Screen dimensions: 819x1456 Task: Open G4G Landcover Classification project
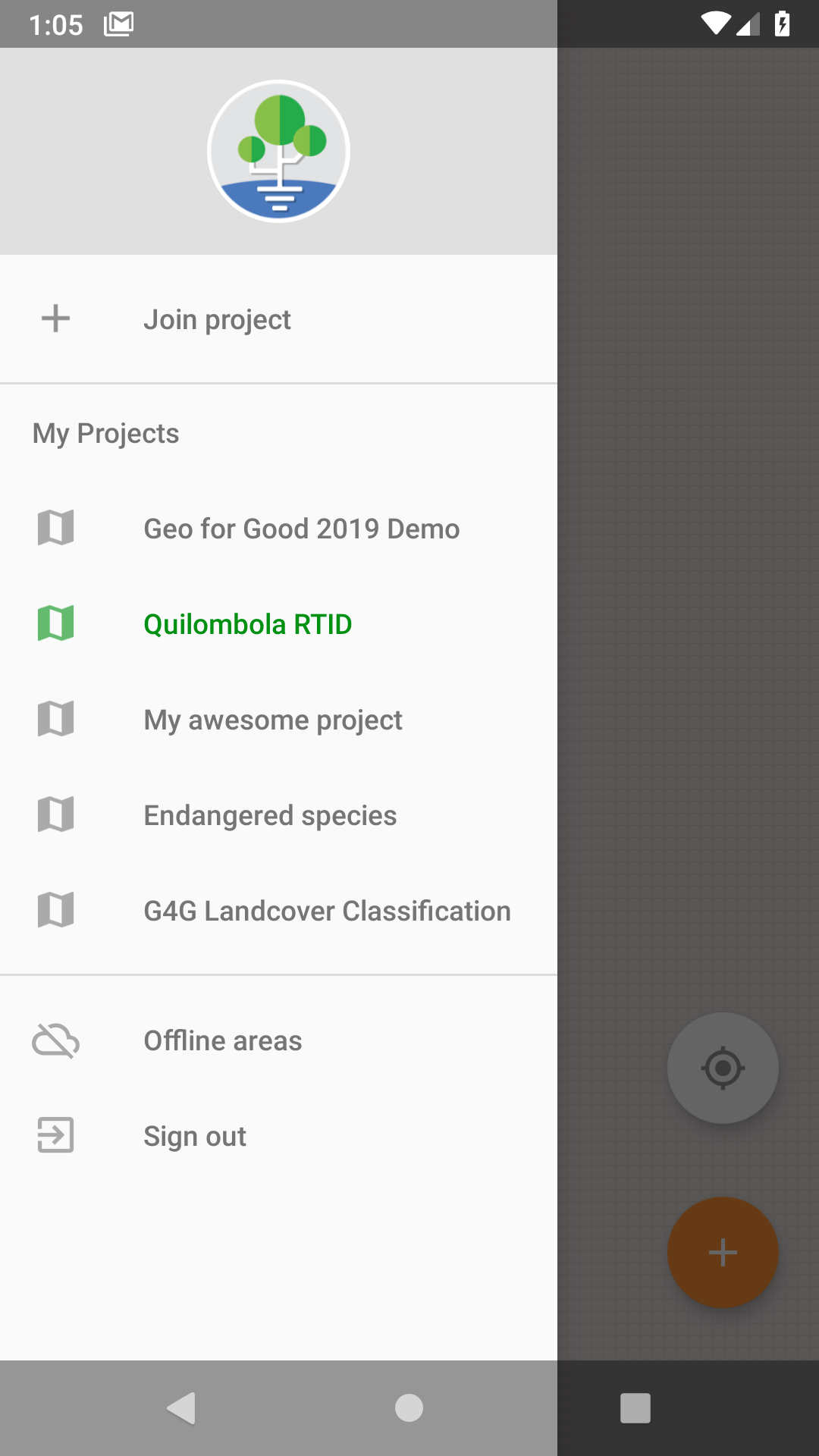327,911
